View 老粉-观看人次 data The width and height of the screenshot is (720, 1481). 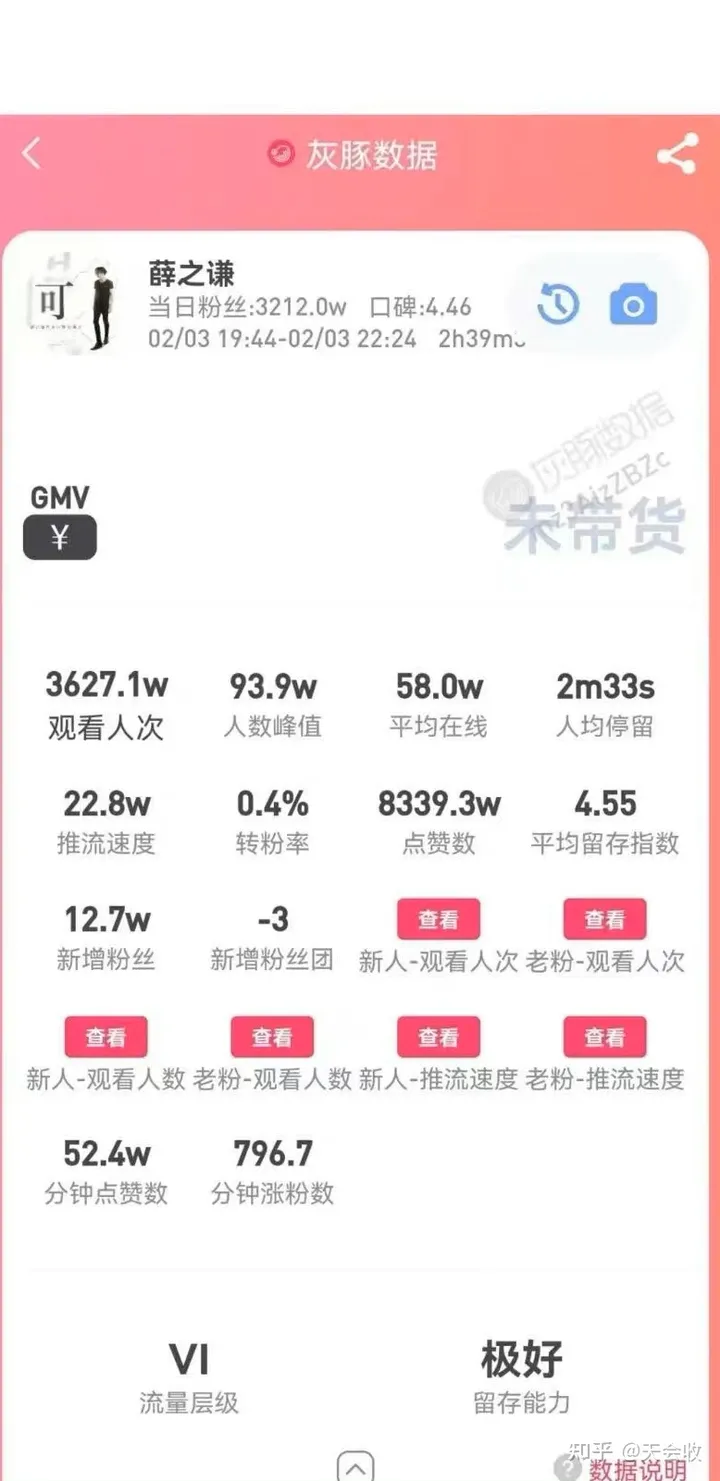tap(605, 919)
